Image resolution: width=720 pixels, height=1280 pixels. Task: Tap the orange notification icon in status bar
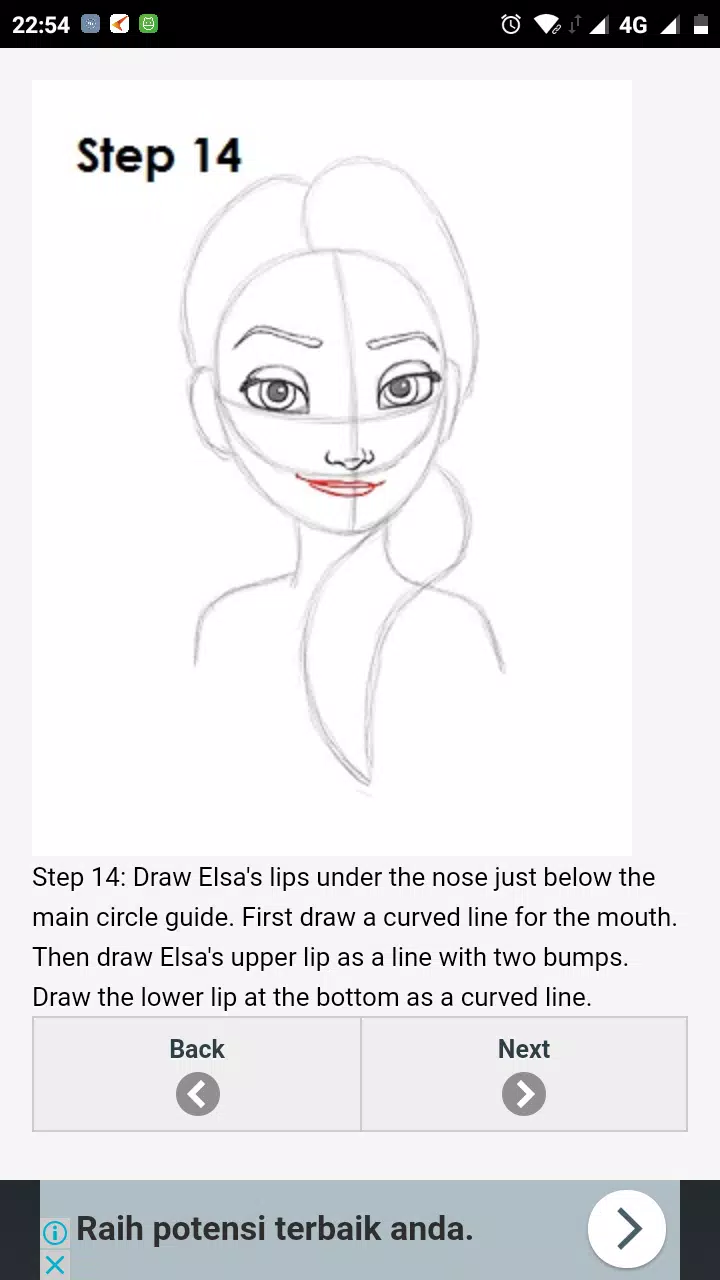click(118, 24)
